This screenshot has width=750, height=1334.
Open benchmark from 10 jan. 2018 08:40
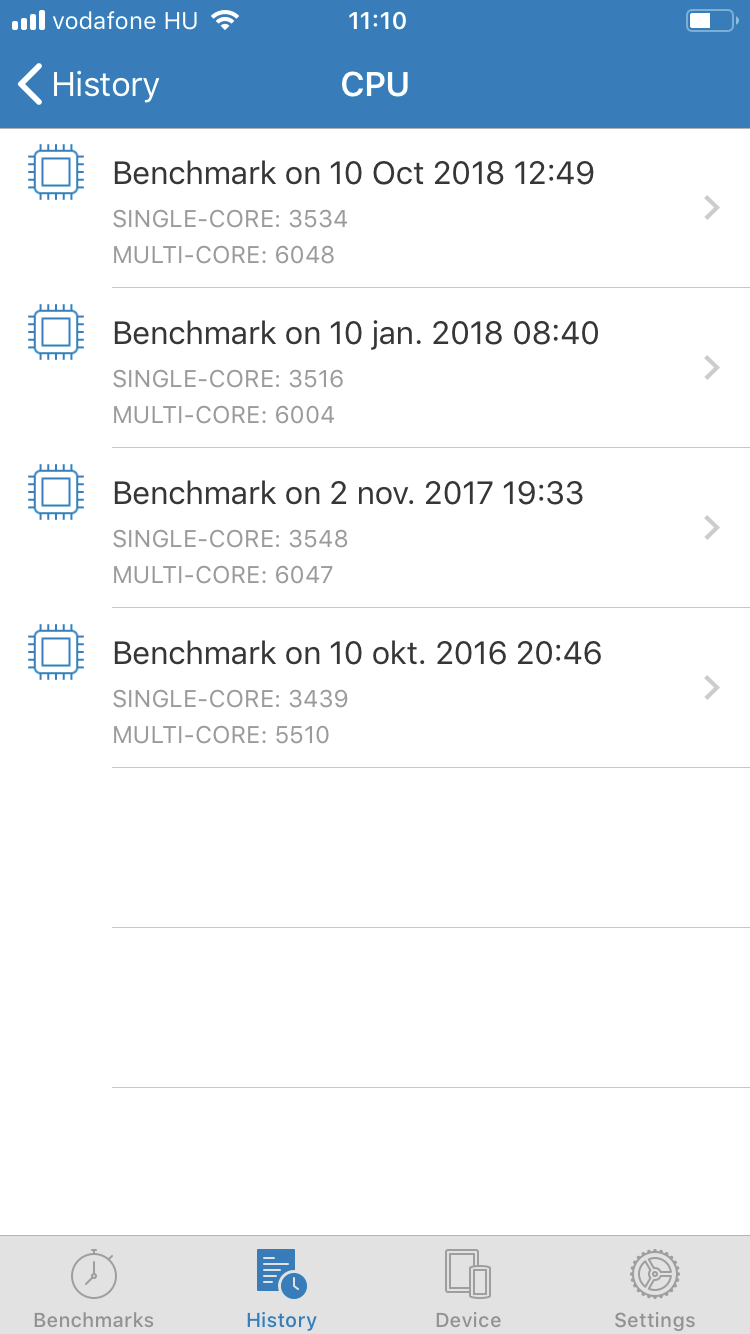pos(375,368)
